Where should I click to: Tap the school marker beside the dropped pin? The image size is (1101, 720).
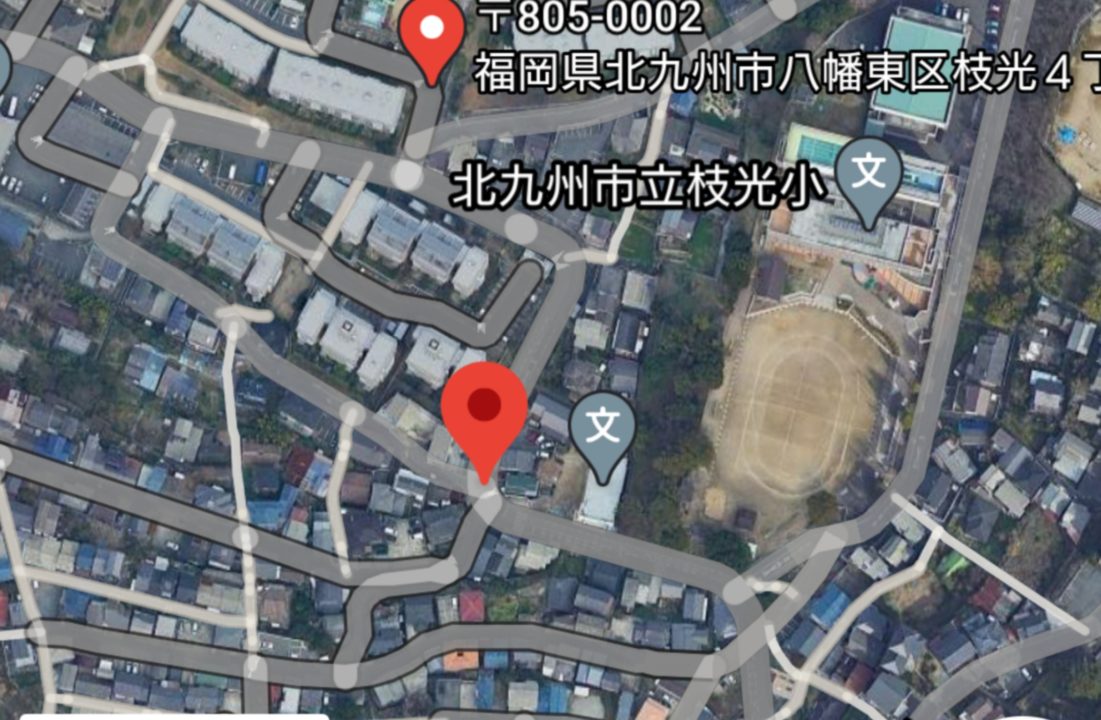[x=602, y=428]
